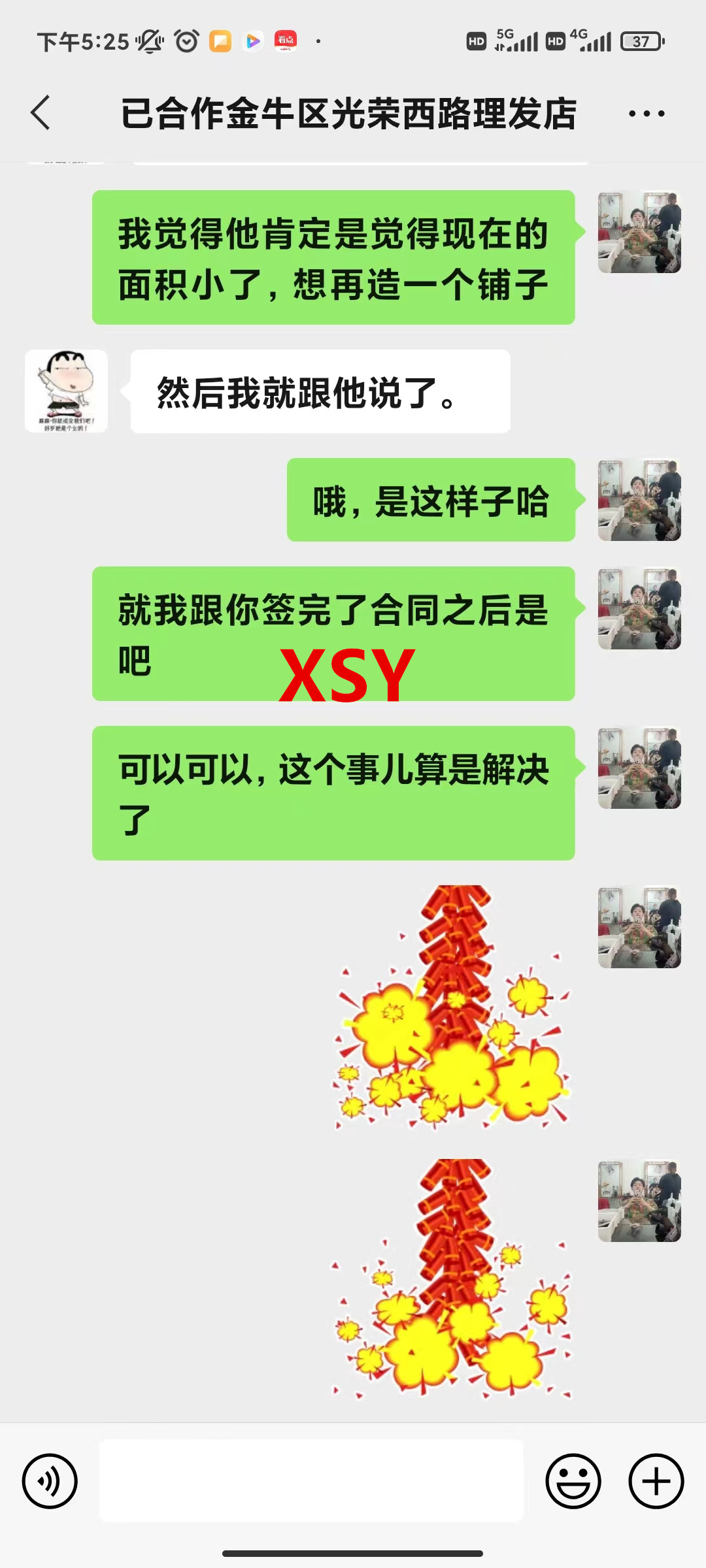Screen dimensions: 706x1568
Task: Open sender avatar beside 哦，是这样子哈
Action: [639, 500]
